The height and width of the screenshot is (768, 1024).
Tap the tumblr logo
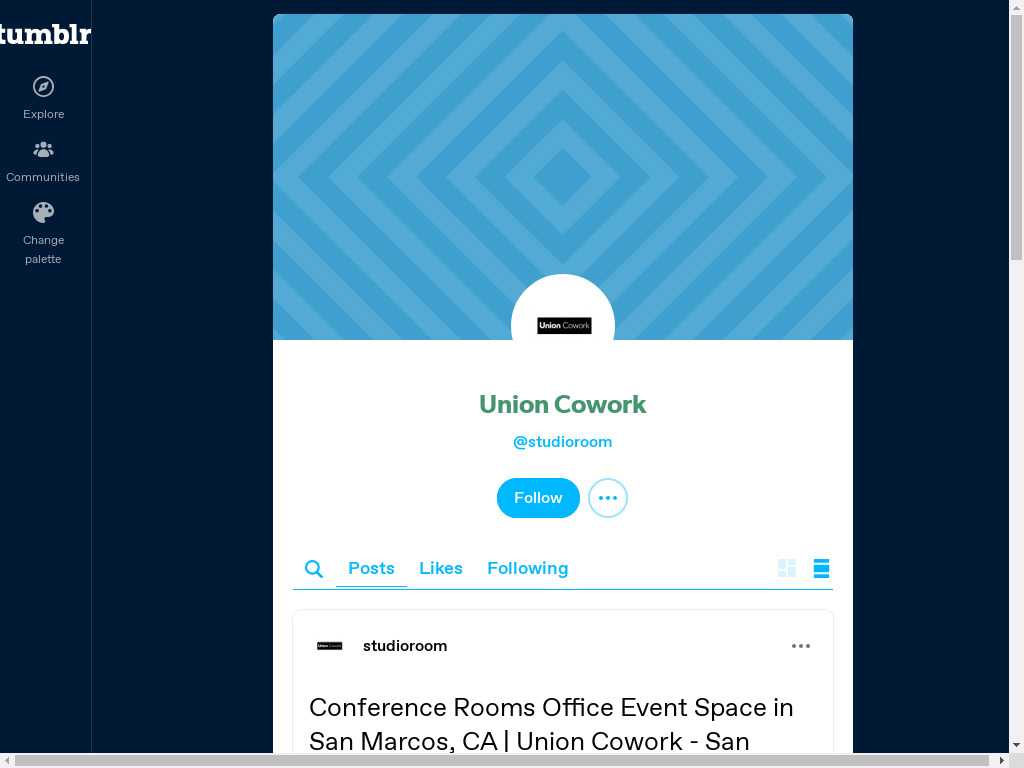45,34
